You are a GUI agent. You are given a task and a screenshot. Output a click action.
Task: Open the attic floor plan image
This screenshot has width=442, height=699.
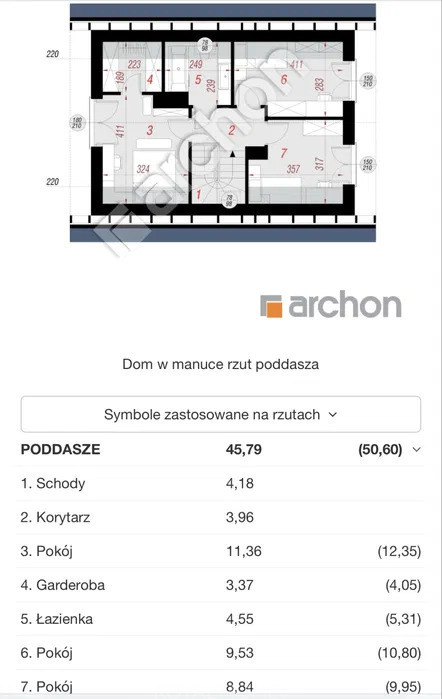click(x=223, y=123)
